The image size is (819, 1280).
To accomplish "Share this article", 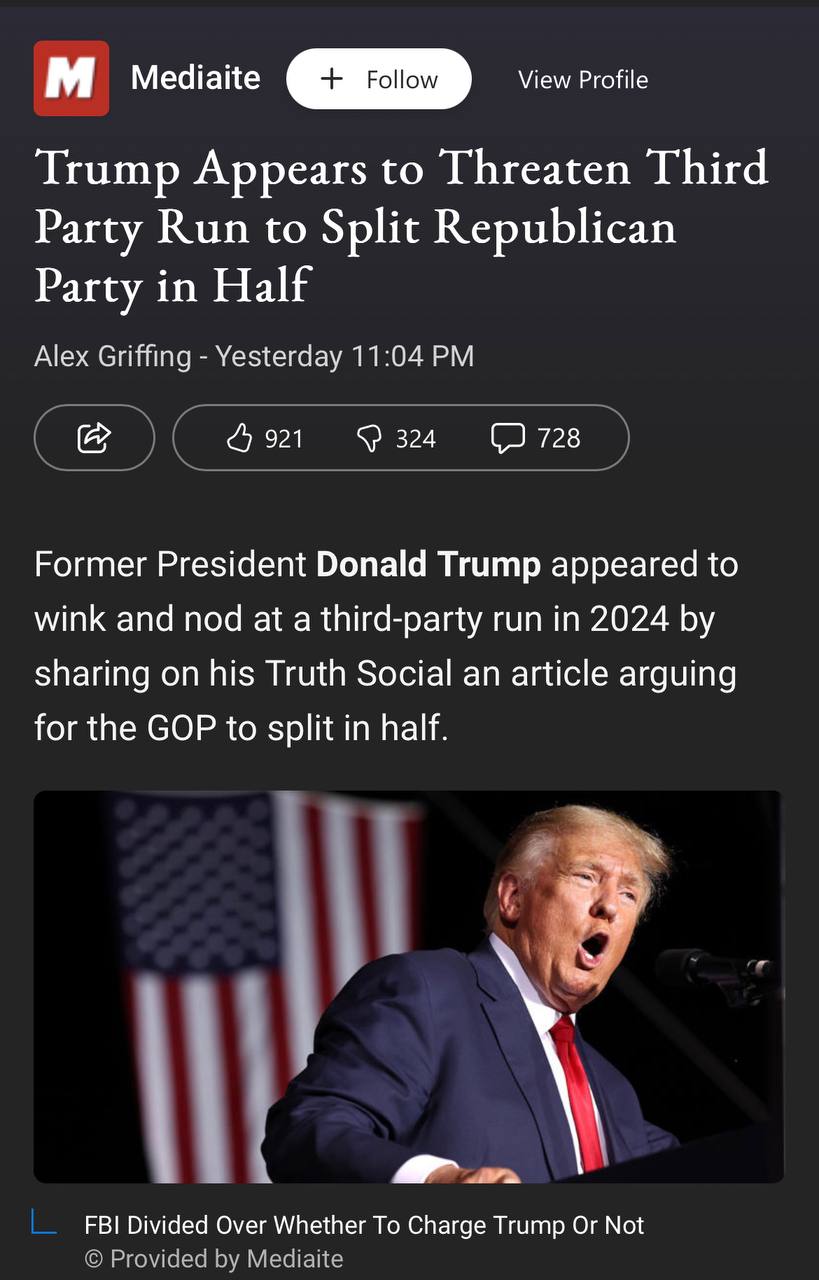I will click(x=94, y=437).
